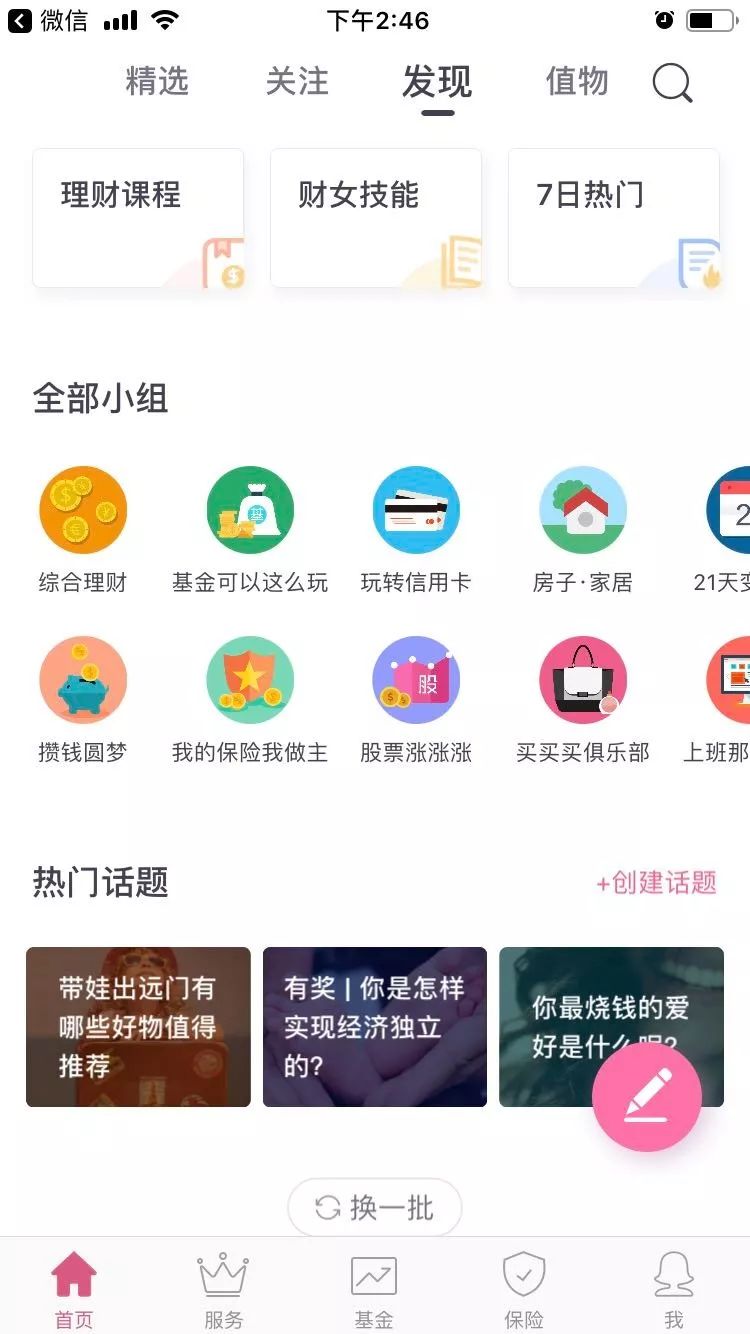
Task: Tap the pink pencil compose button
Action: (x=647, y=1095)
